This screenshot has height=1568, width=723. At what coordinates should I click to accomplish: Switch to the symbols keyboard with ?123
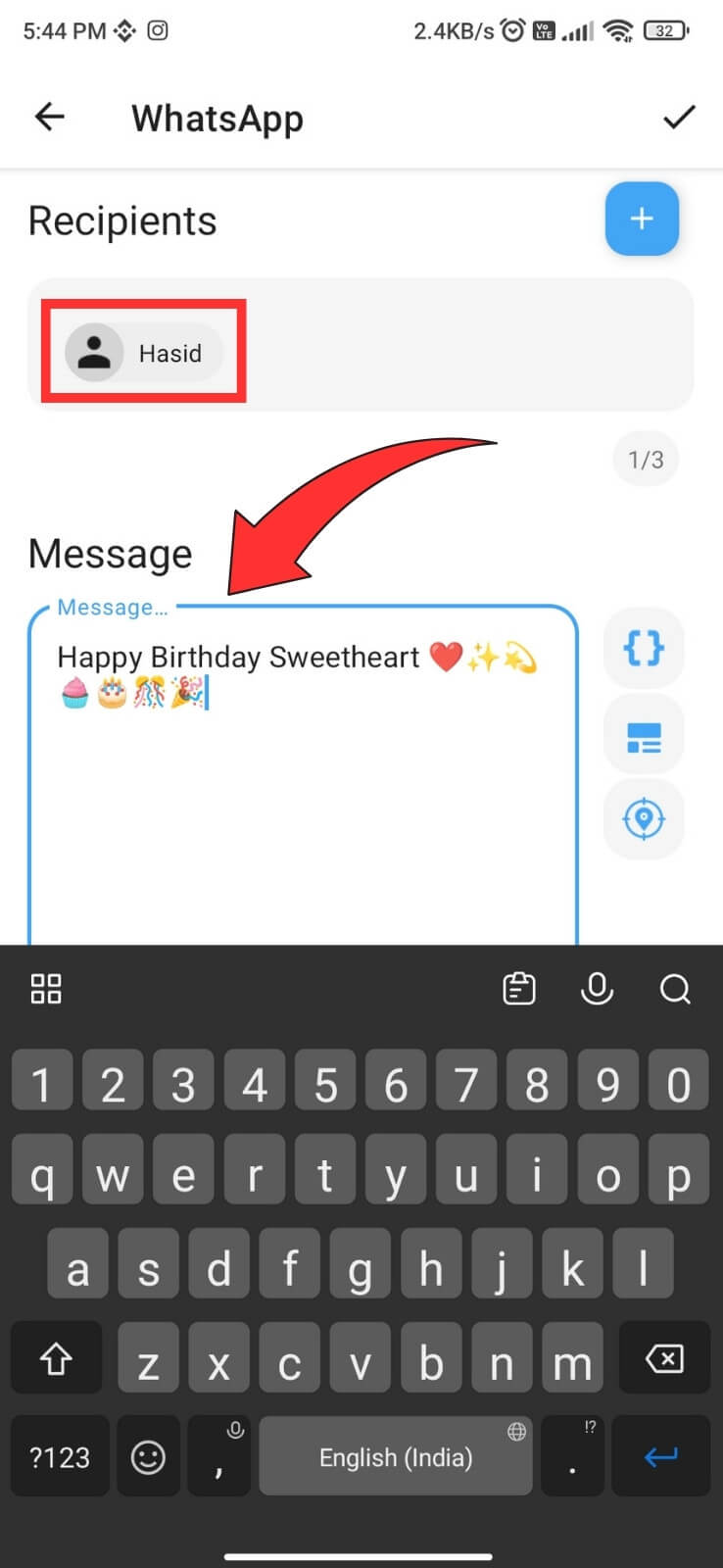(59, 1457)
